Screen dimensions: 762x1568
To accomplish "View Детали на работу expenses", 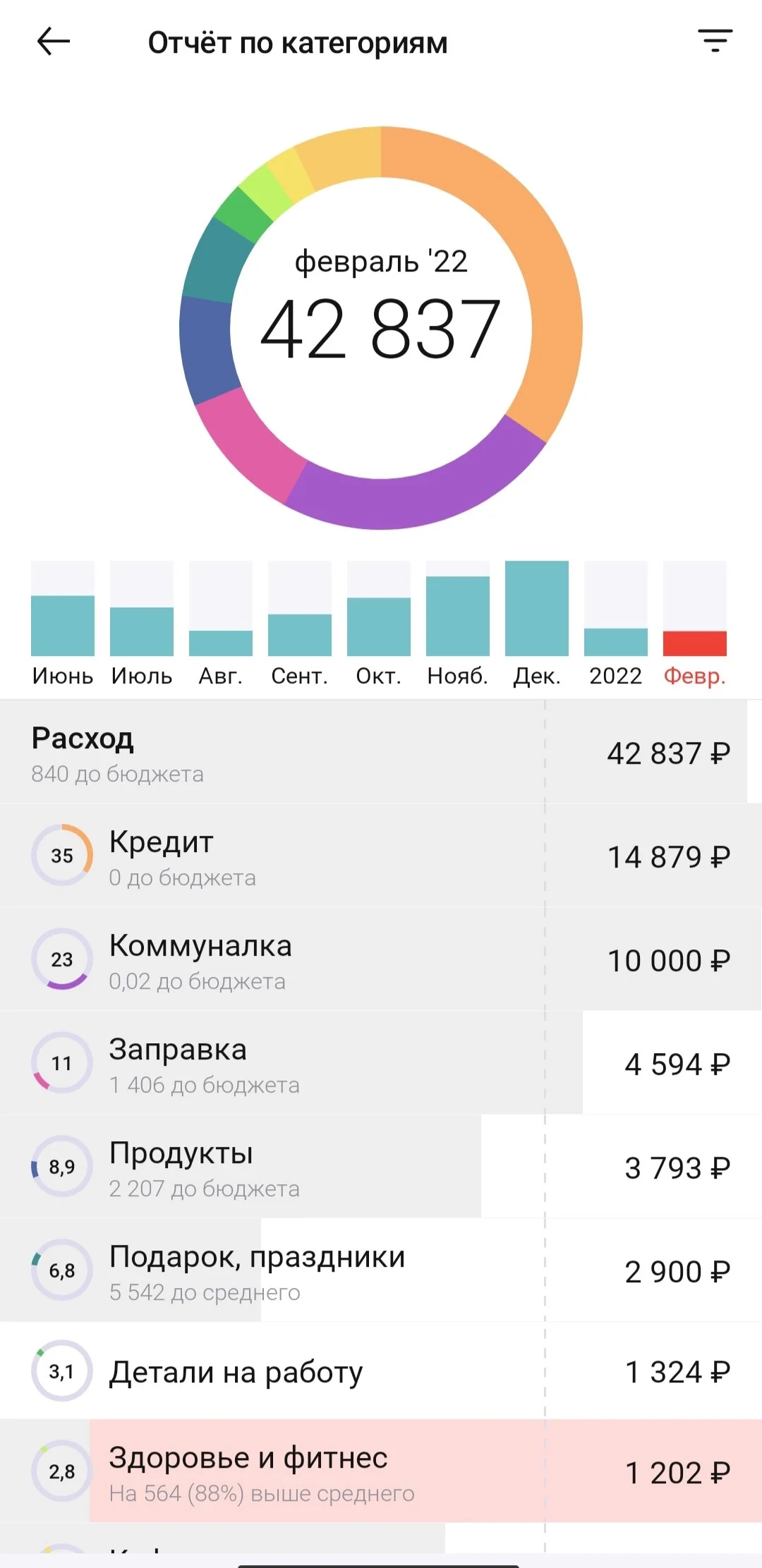I will [x=381, y=1371].
